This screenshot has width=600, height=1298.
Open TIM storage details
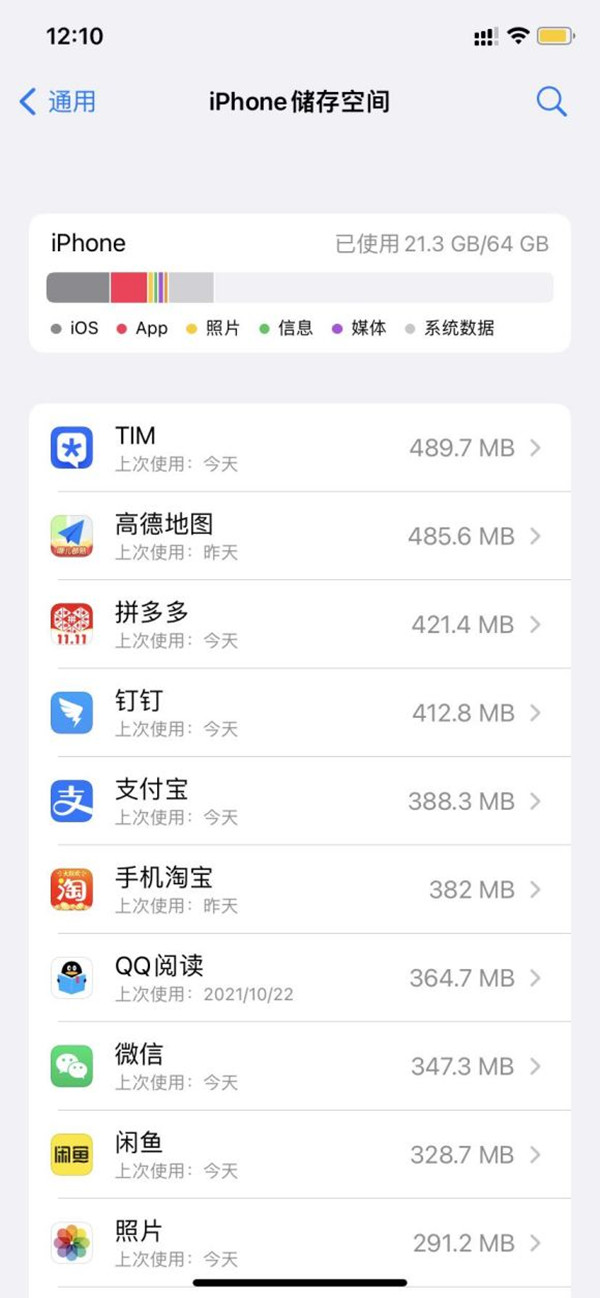(x=300, y=448)
